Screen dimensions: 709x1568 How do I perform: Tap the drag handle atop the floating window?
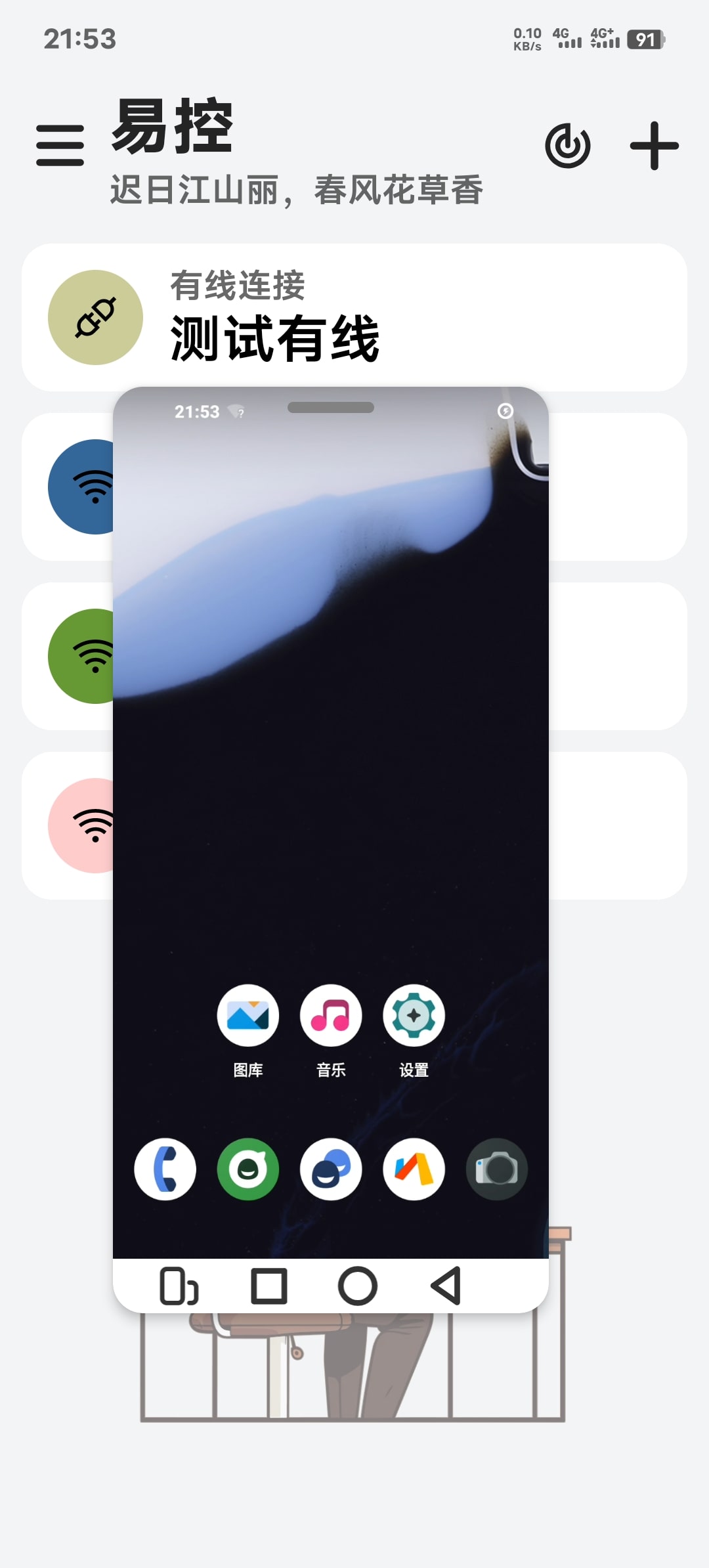point(331,407)
